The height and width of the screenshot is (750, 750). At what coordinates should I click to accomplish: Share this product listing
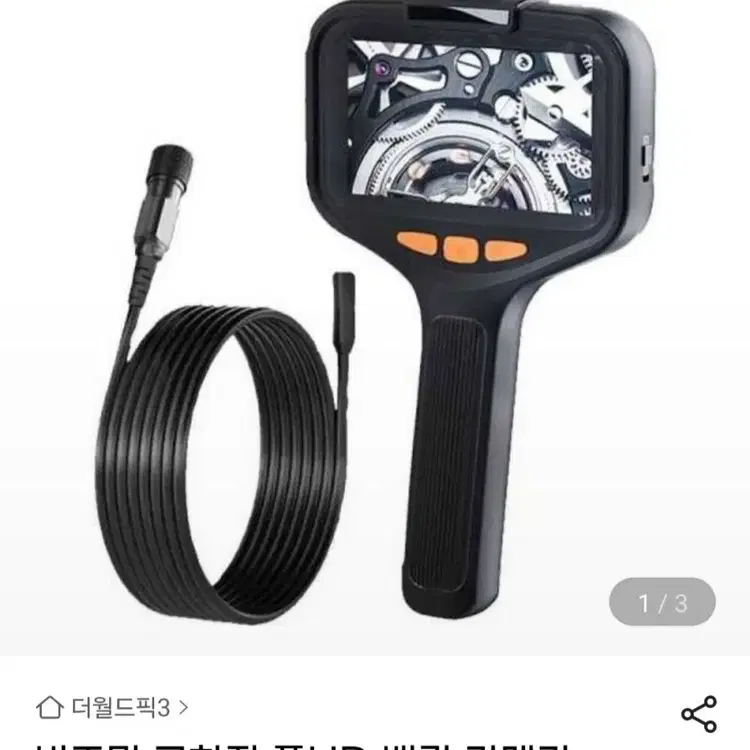699,714
